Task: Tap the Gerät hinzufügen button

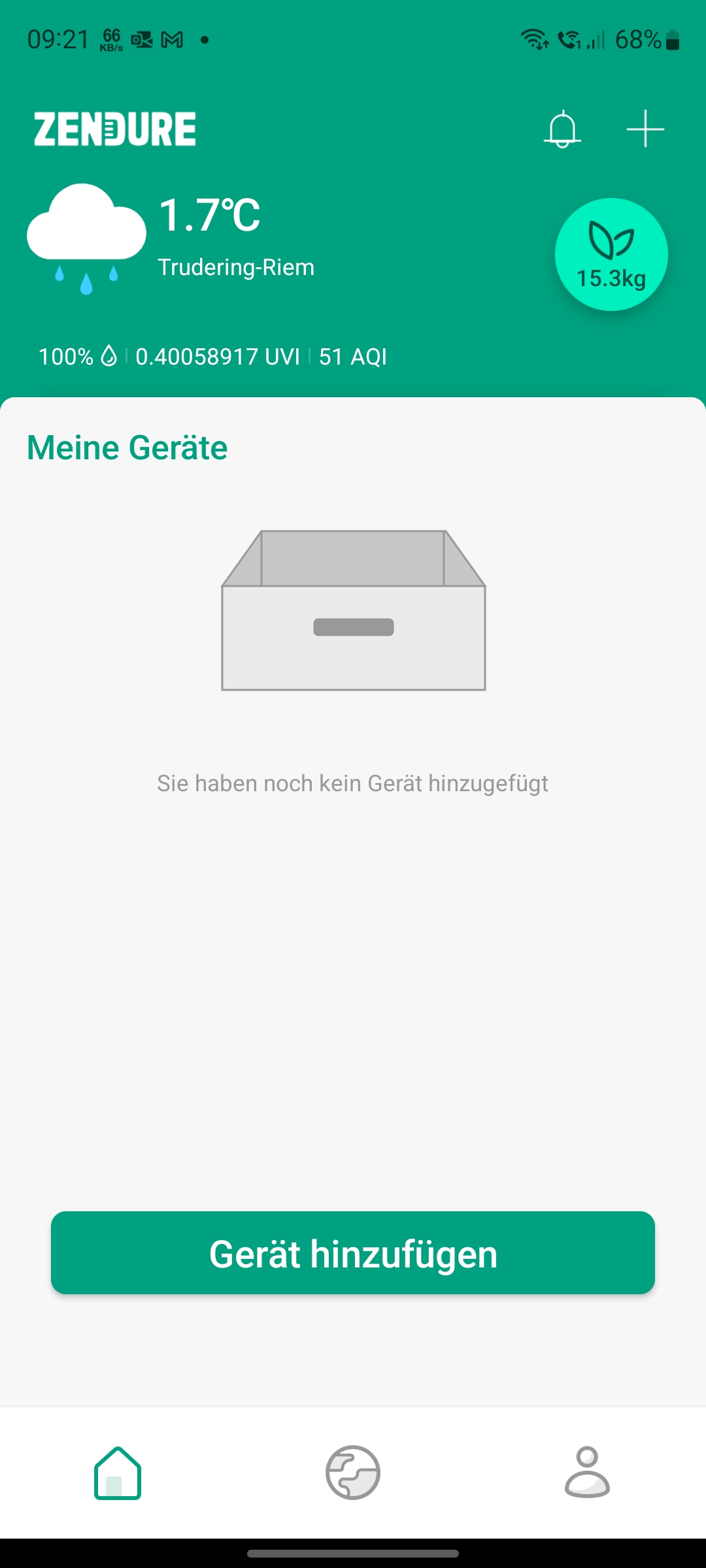Action: (x=353, y=1252)
